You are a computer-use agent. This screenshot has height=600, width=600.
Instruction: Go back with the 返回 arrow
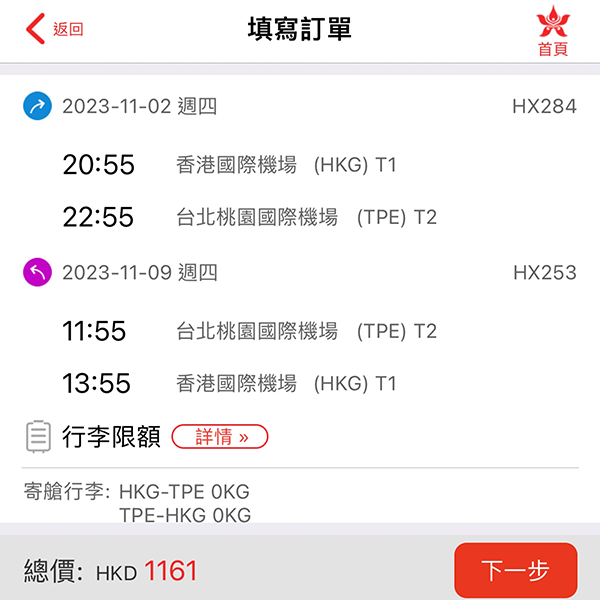click(52, 29)
